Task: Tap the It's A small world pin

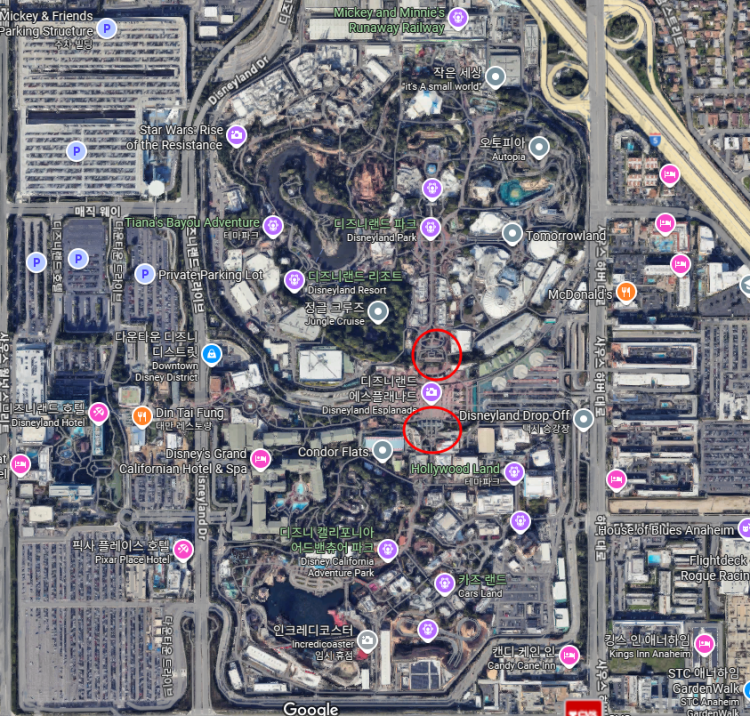Action: click(495, 77)
